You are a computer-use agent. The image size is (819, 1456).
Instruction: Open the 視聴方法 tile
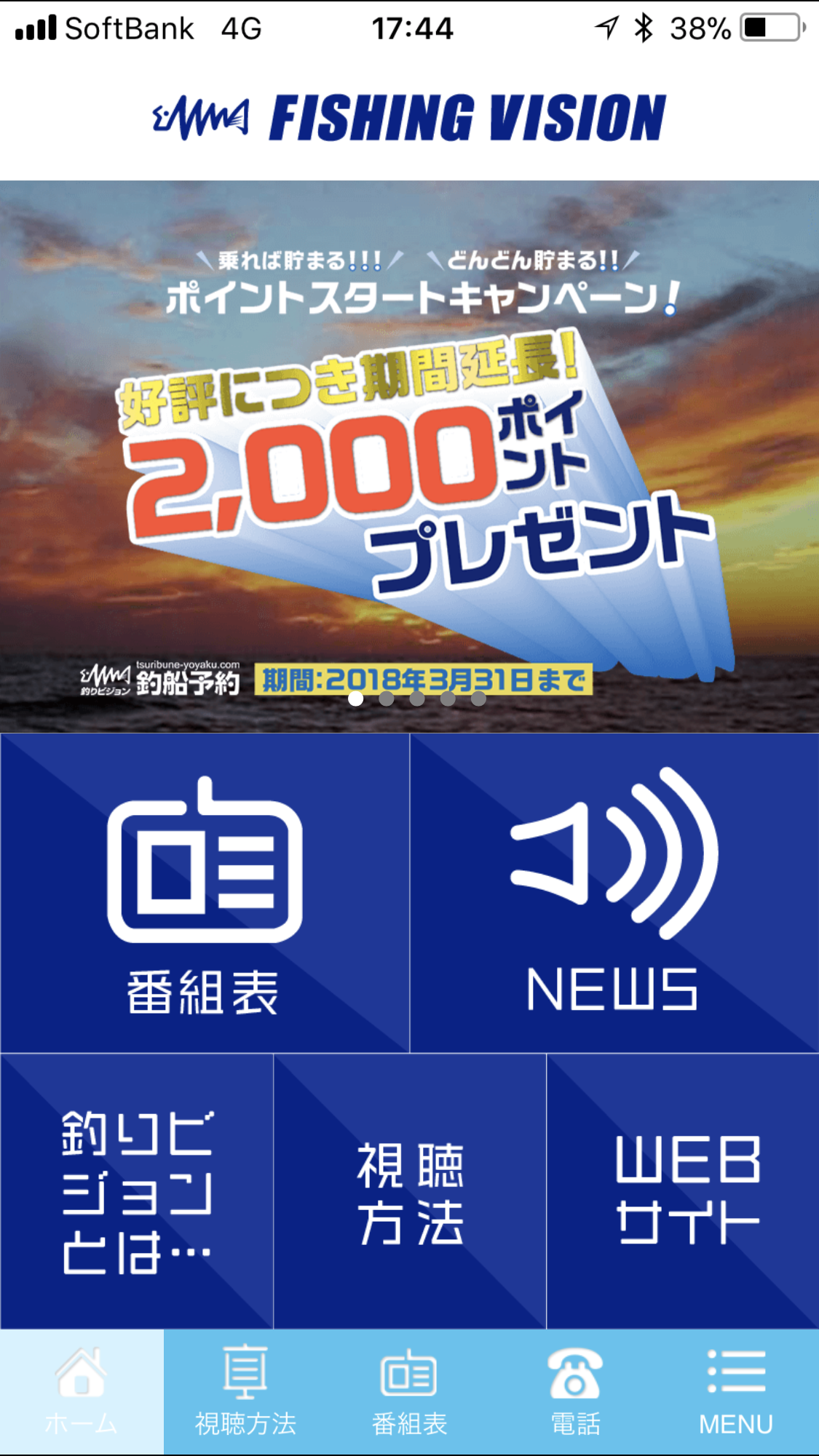[x=410, y=1191]
